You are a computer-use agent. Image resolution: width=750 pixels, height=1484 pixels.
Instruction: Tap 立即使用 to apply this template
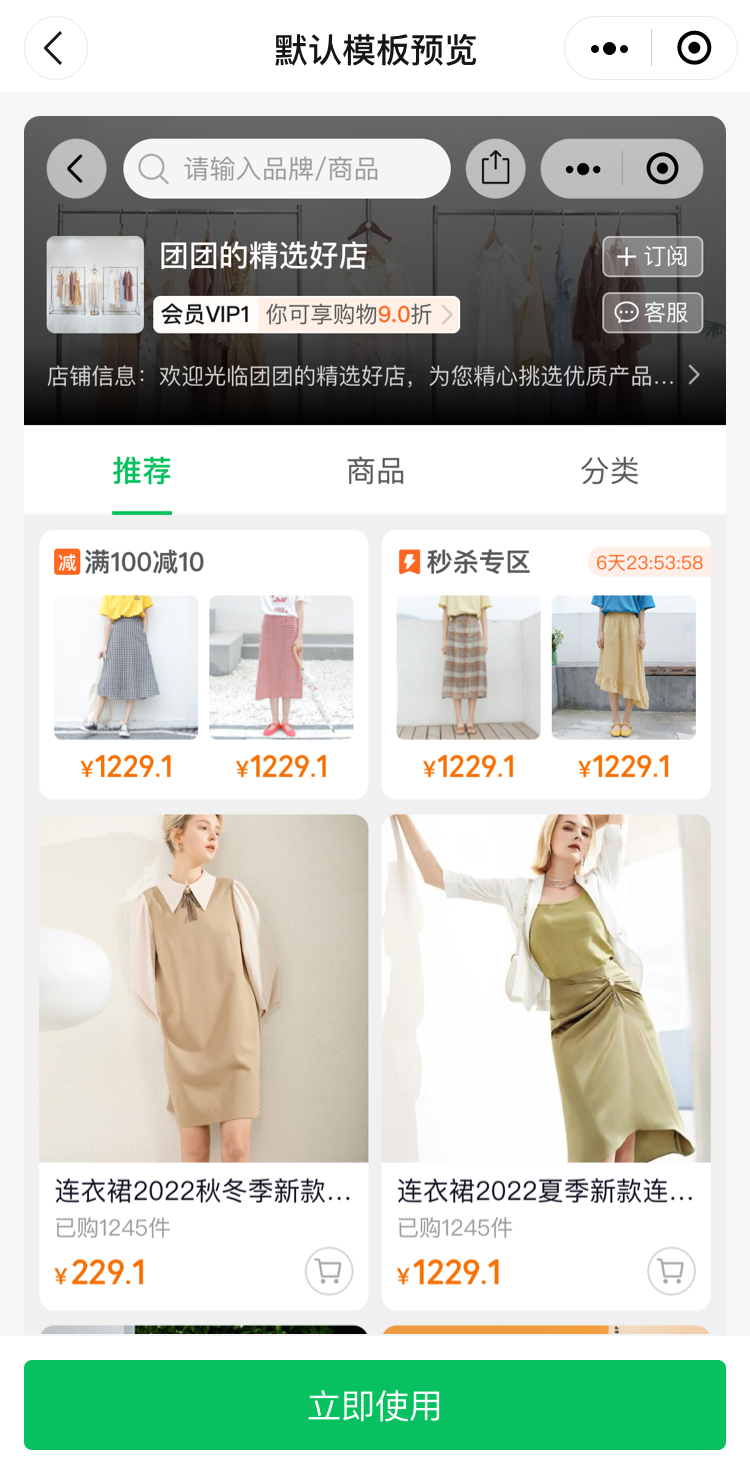pos(375,1405)
